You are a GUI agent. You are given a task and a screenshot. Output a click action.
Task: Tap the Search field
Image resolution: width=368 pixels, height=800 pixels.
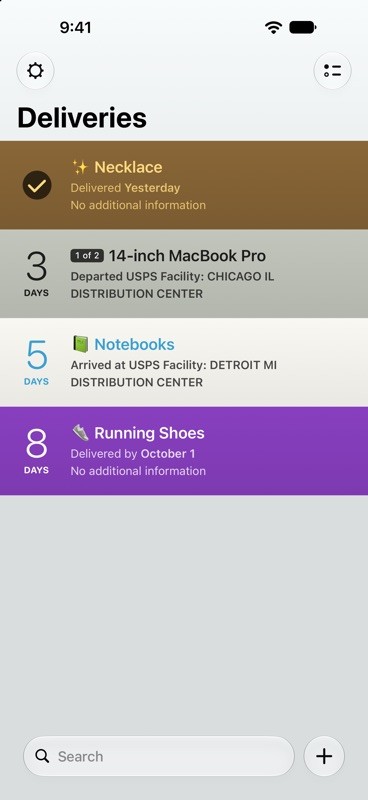[159, 756]
